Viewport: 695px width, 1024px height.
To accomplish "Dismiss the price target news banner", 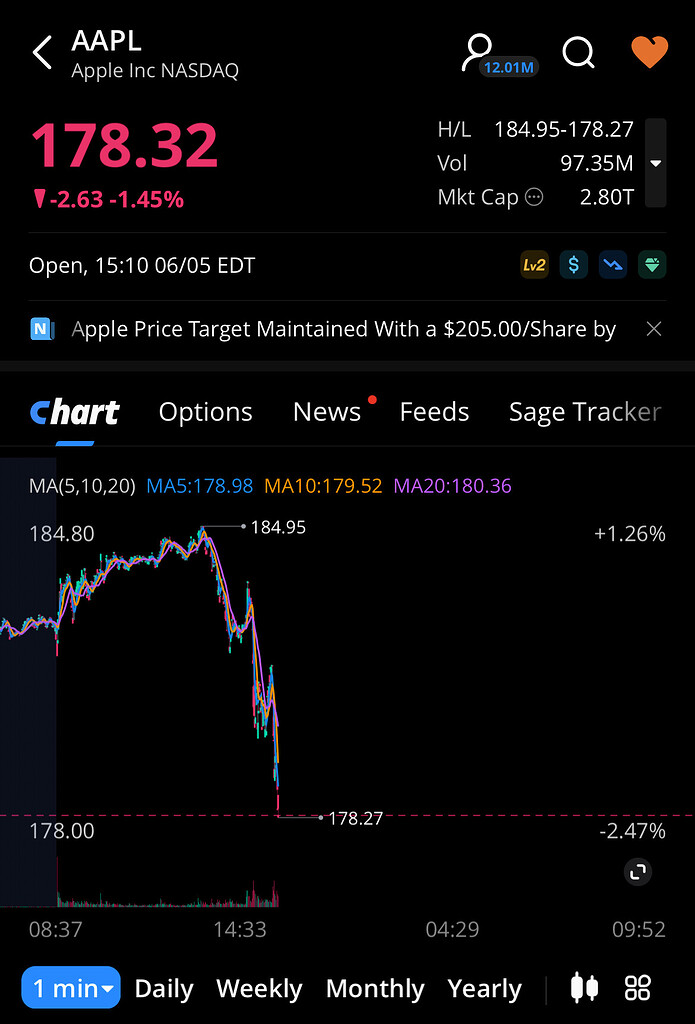I will coord(654,329).
